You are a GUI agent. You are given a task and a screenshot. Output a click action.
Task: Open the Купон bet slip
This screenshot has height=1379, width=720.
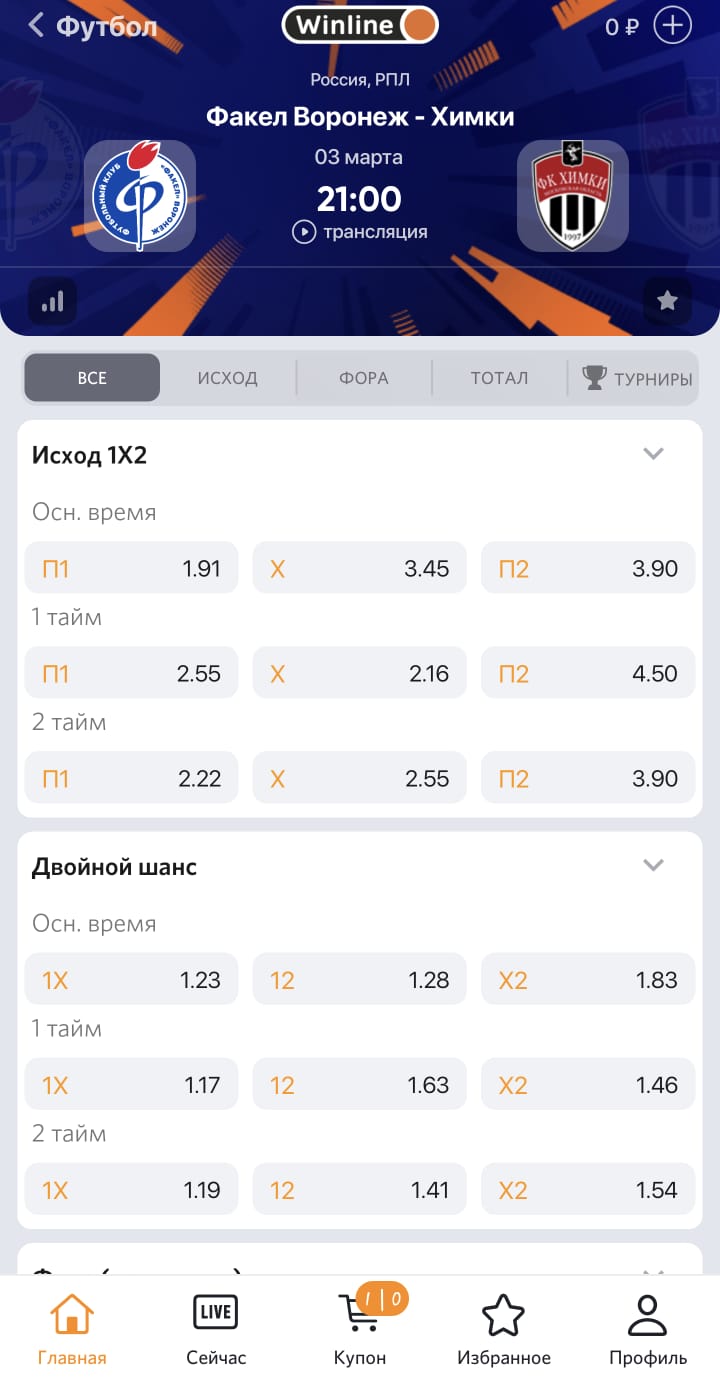(x=360, y=1328)
